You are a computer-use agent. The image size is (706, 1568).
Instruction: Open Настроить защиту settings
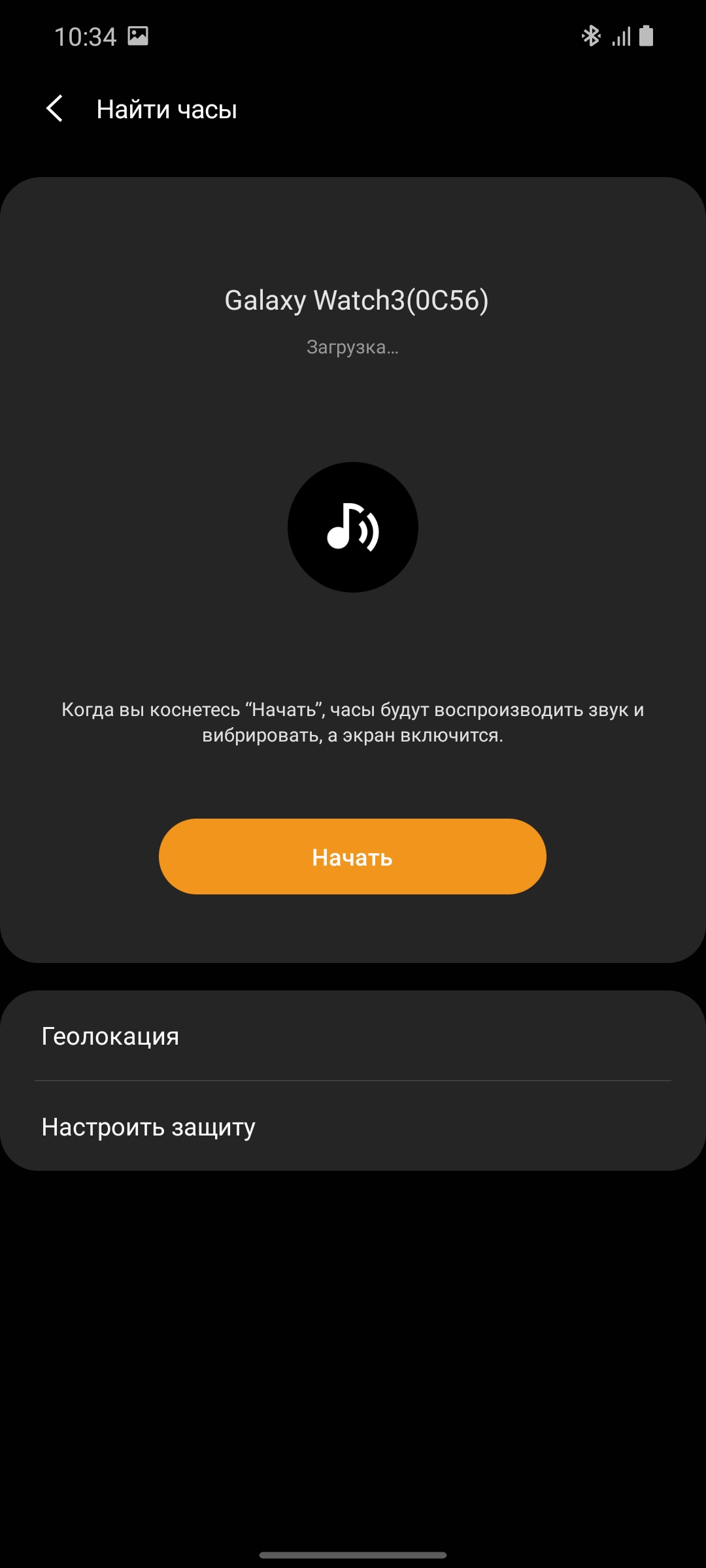click(353, 1127)
